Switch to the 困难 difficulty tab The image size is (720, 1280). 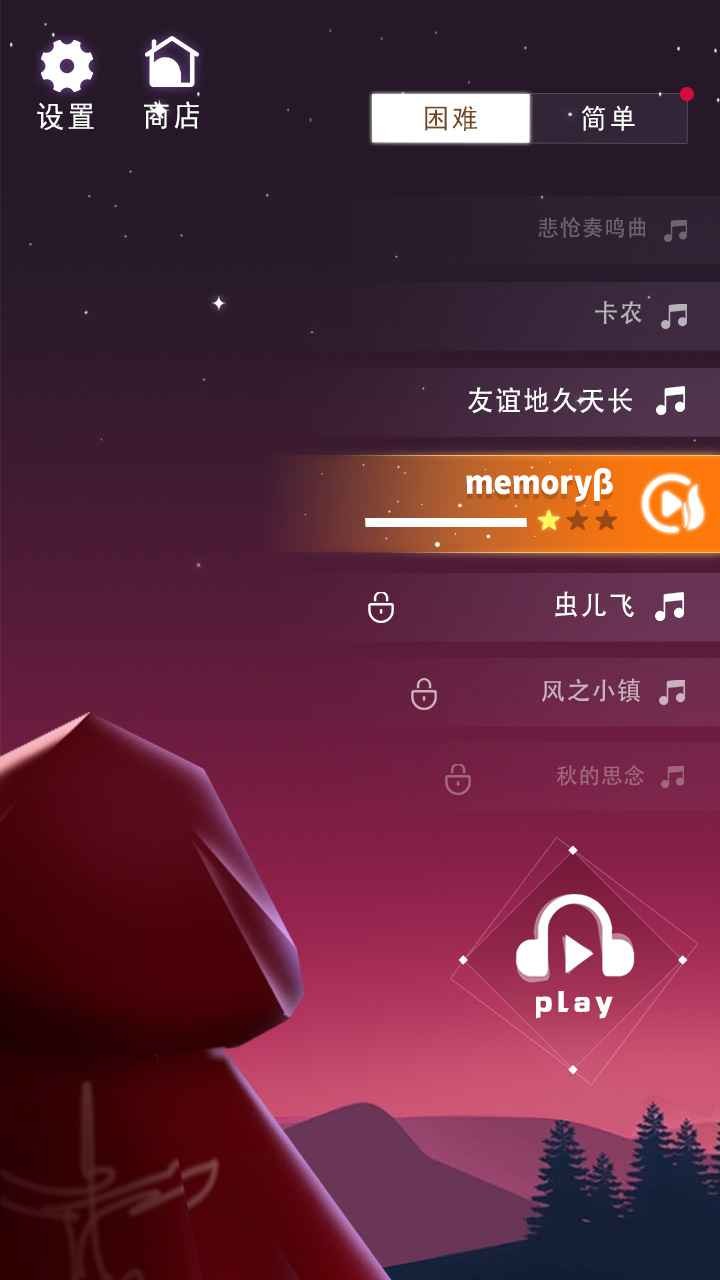[x=450, y=119]
